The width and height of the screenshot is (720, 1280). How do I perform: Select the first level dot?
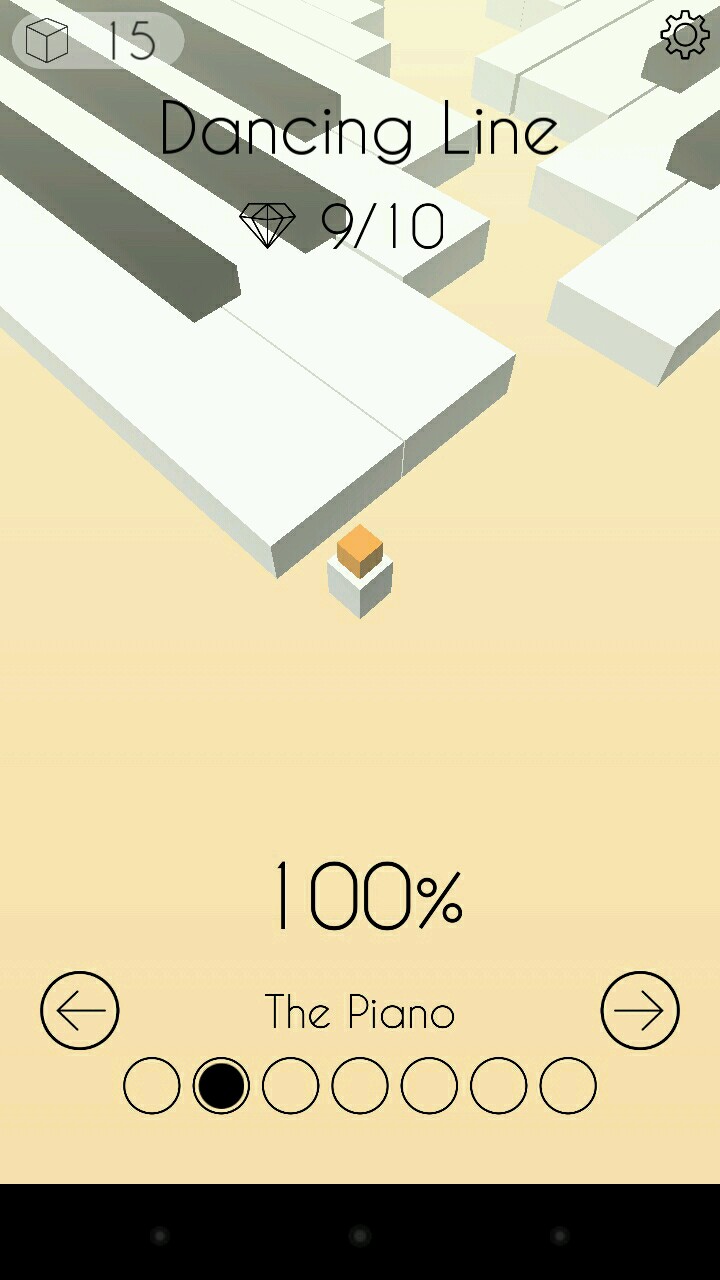(152, 1086)
